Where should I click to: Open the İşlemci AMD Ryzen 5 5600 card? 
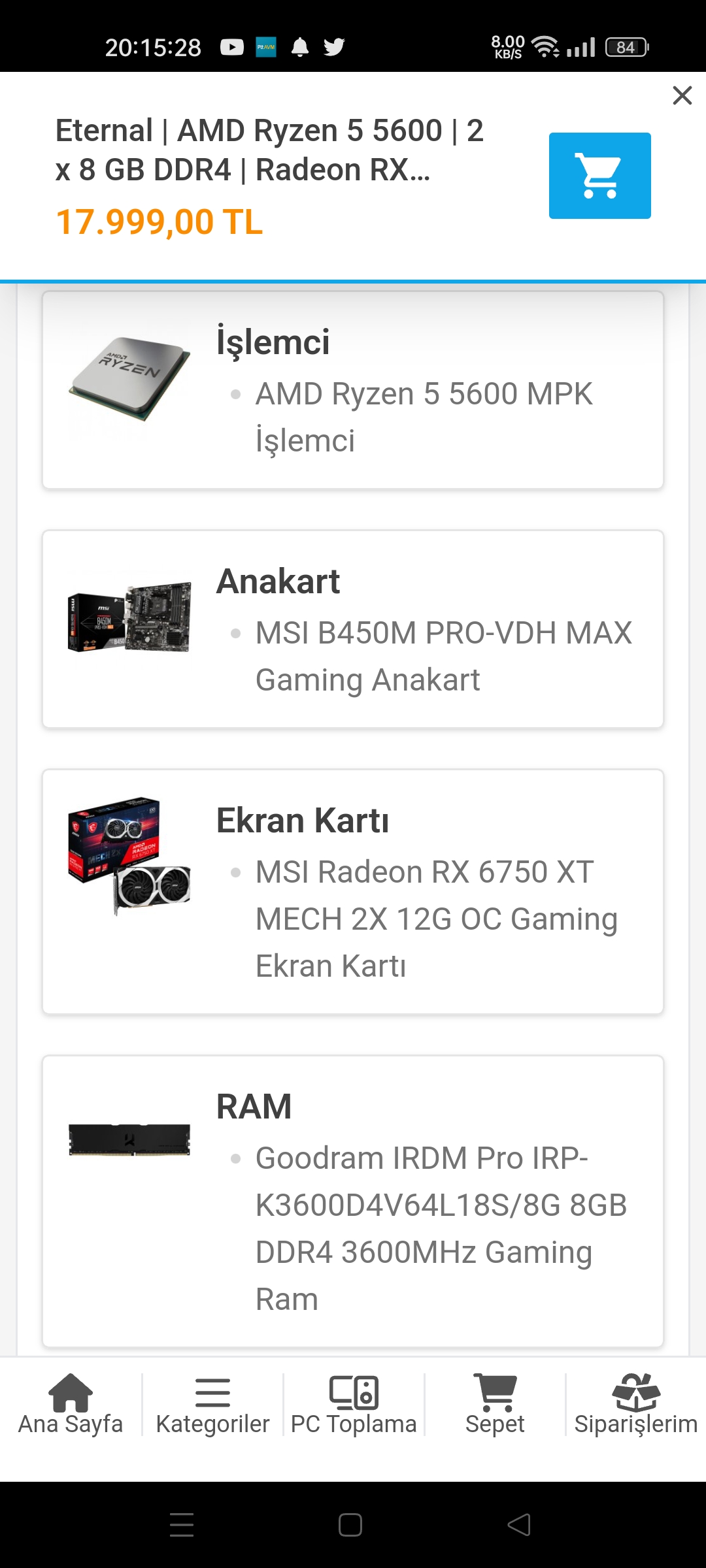(353, 390)
